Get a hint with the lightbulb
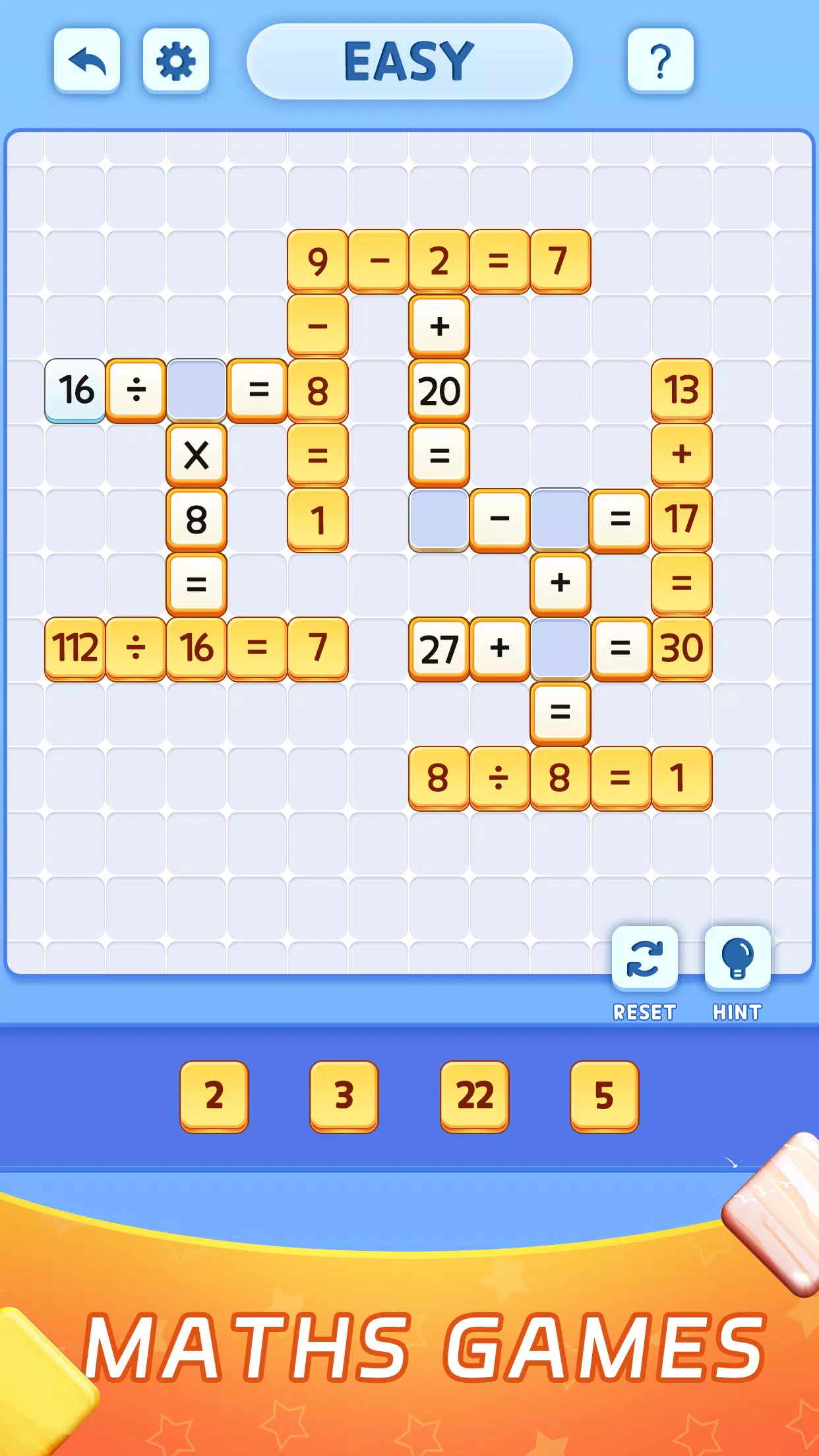 737,958
